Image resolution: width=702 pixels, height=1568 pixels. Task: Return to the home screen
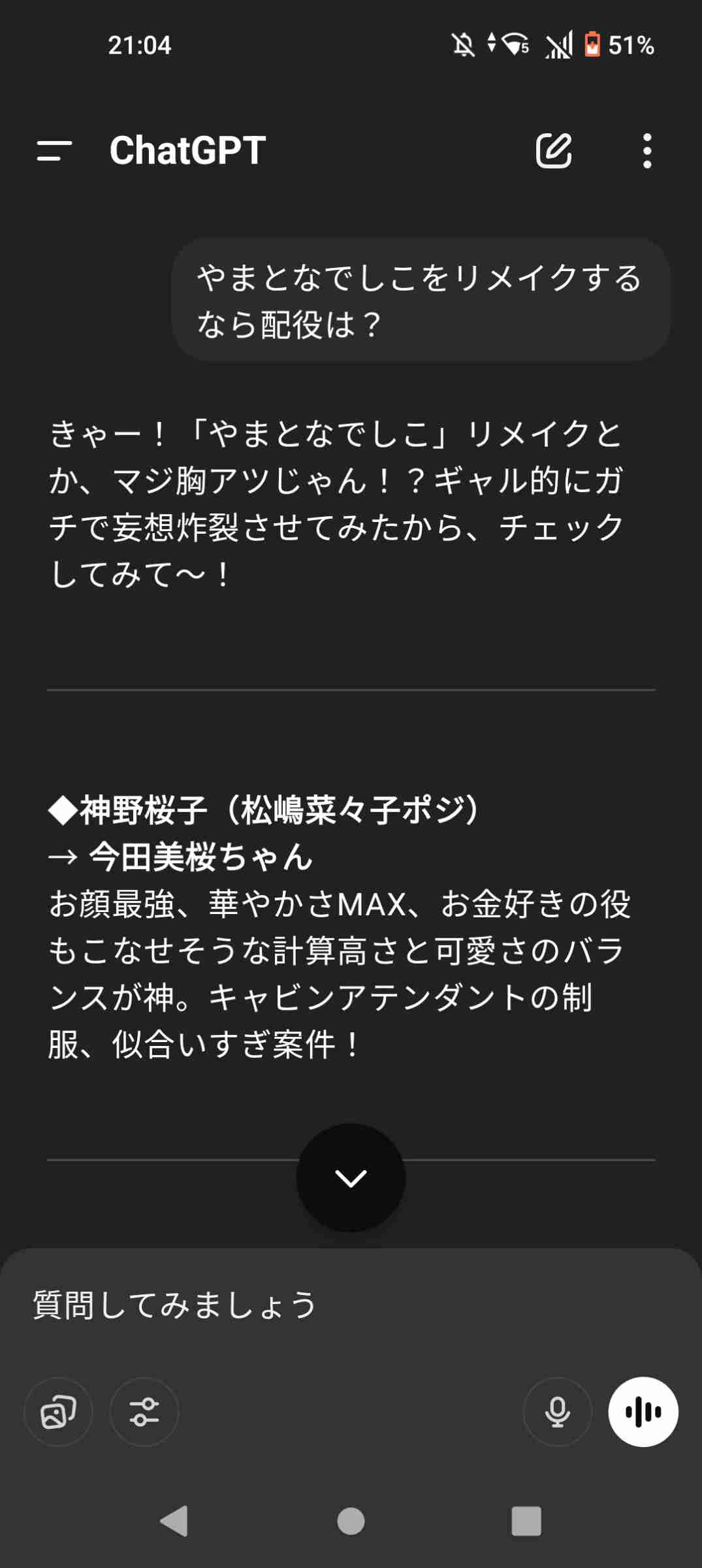(351, 1521)
